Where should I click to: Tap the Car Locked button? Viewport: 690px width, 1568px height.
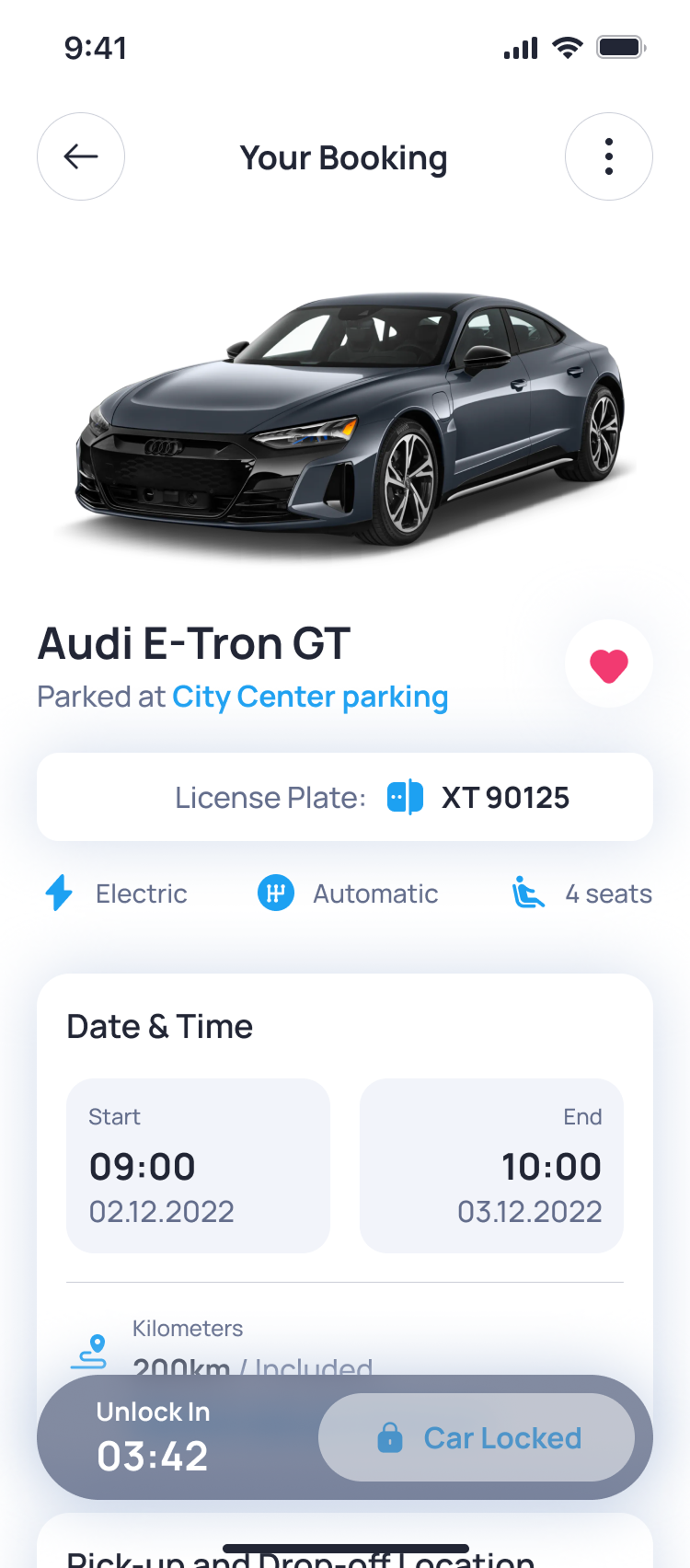(477, 1437)
